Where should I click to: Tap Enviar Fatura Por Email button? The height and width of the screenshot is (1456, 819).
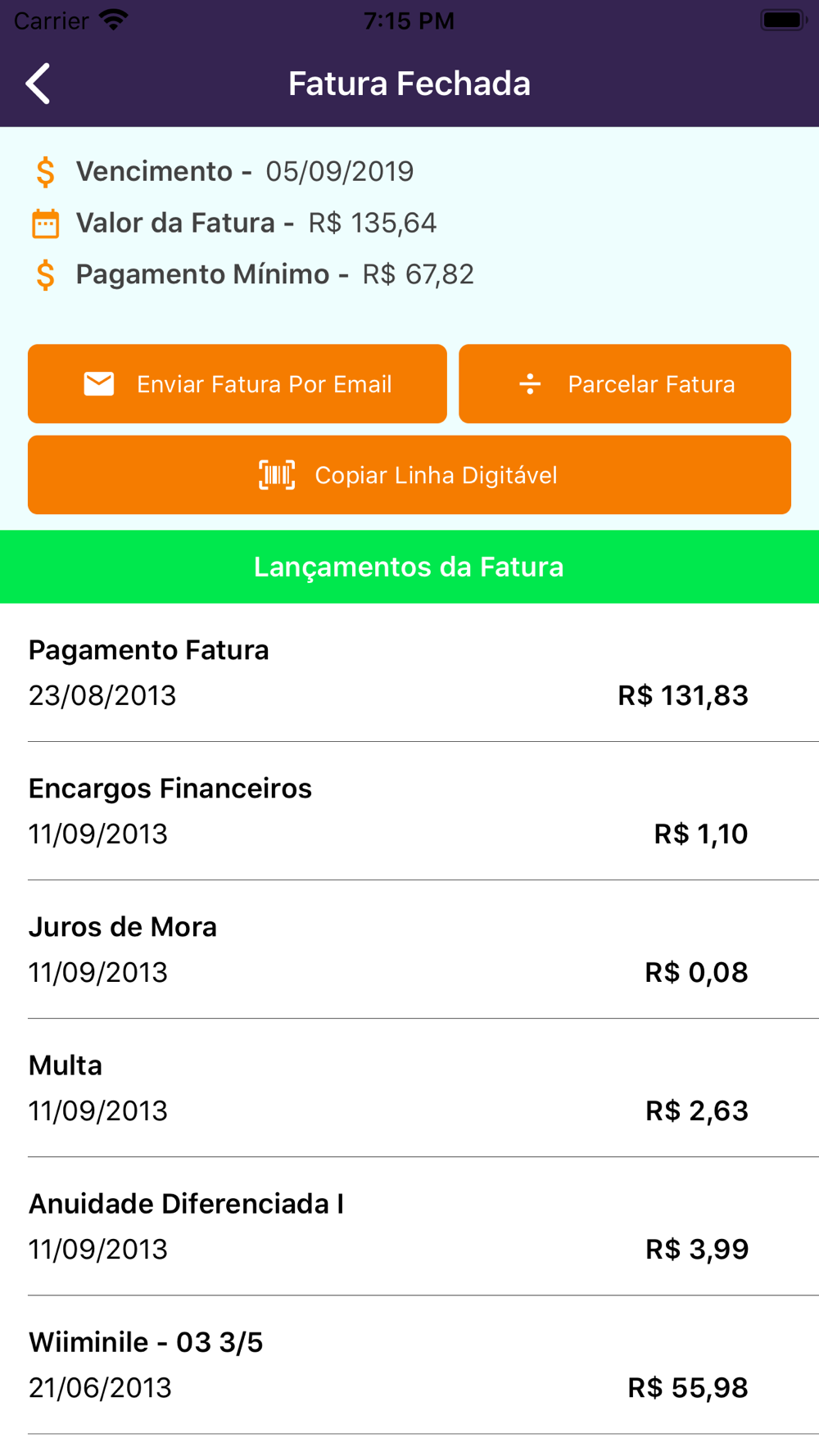coord(238,384)
